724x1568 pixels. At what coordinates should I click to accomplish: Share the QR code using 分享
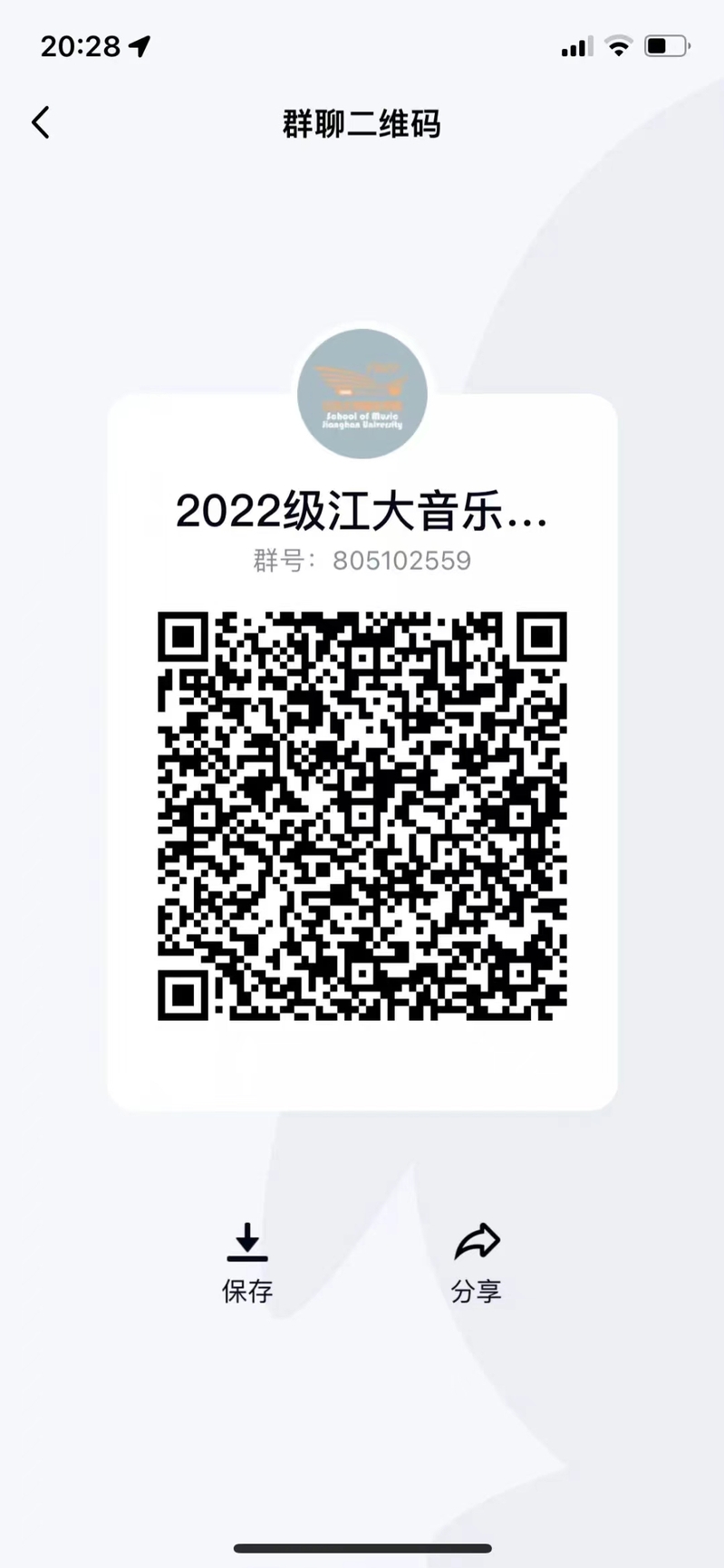click(477, 1262)
